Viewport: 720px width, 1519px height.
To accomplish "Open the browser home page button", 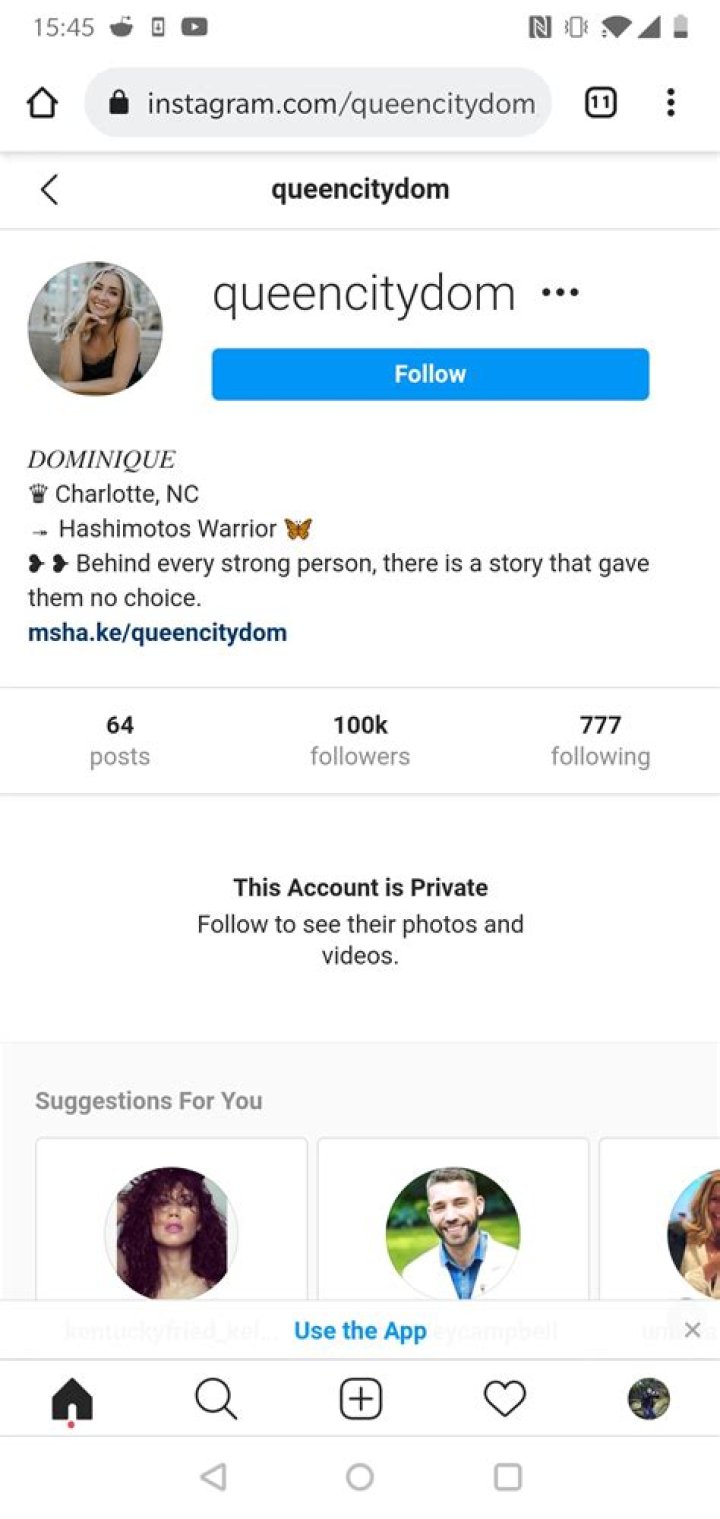I will click(x=42, y=102).
